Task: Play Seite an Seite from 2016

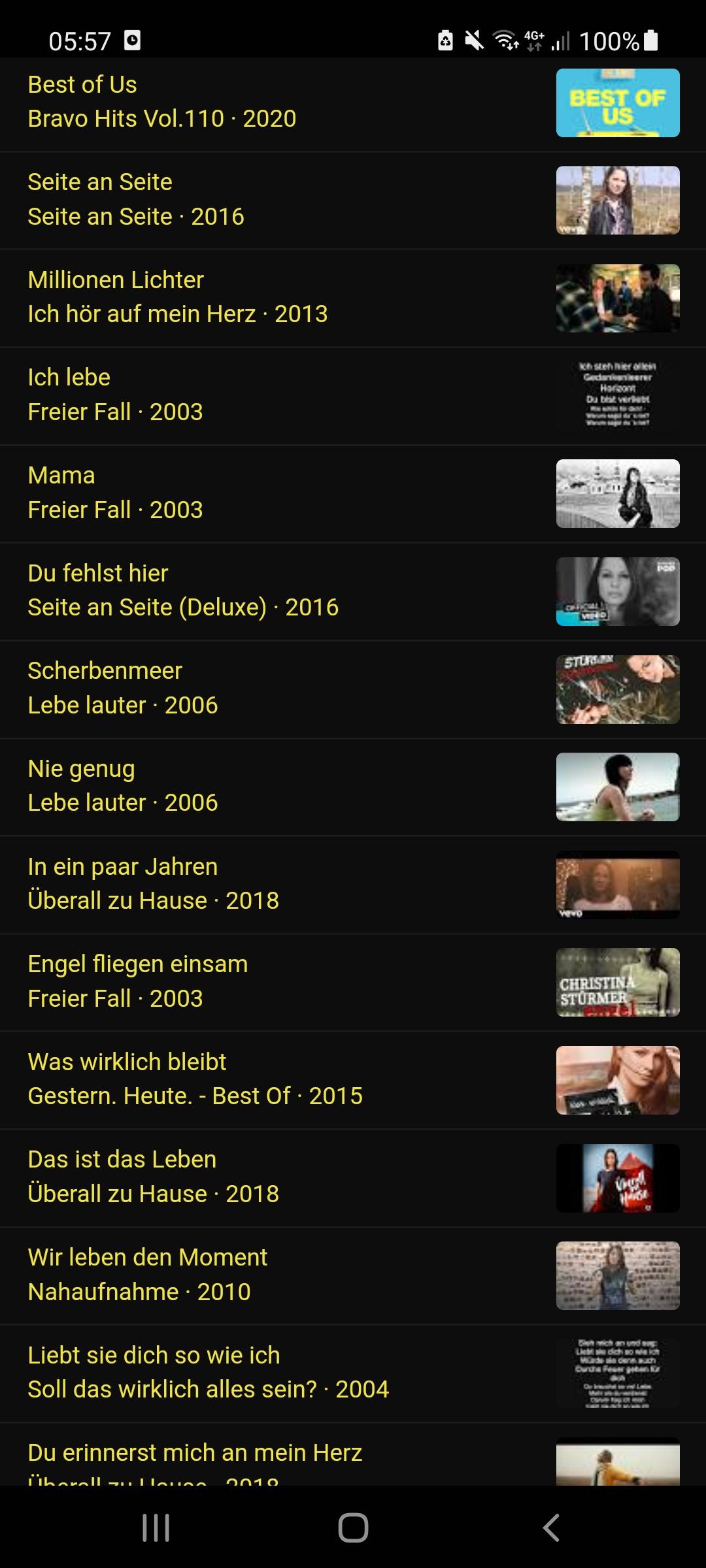Action: pyautogui.click(x=353, y=200)
